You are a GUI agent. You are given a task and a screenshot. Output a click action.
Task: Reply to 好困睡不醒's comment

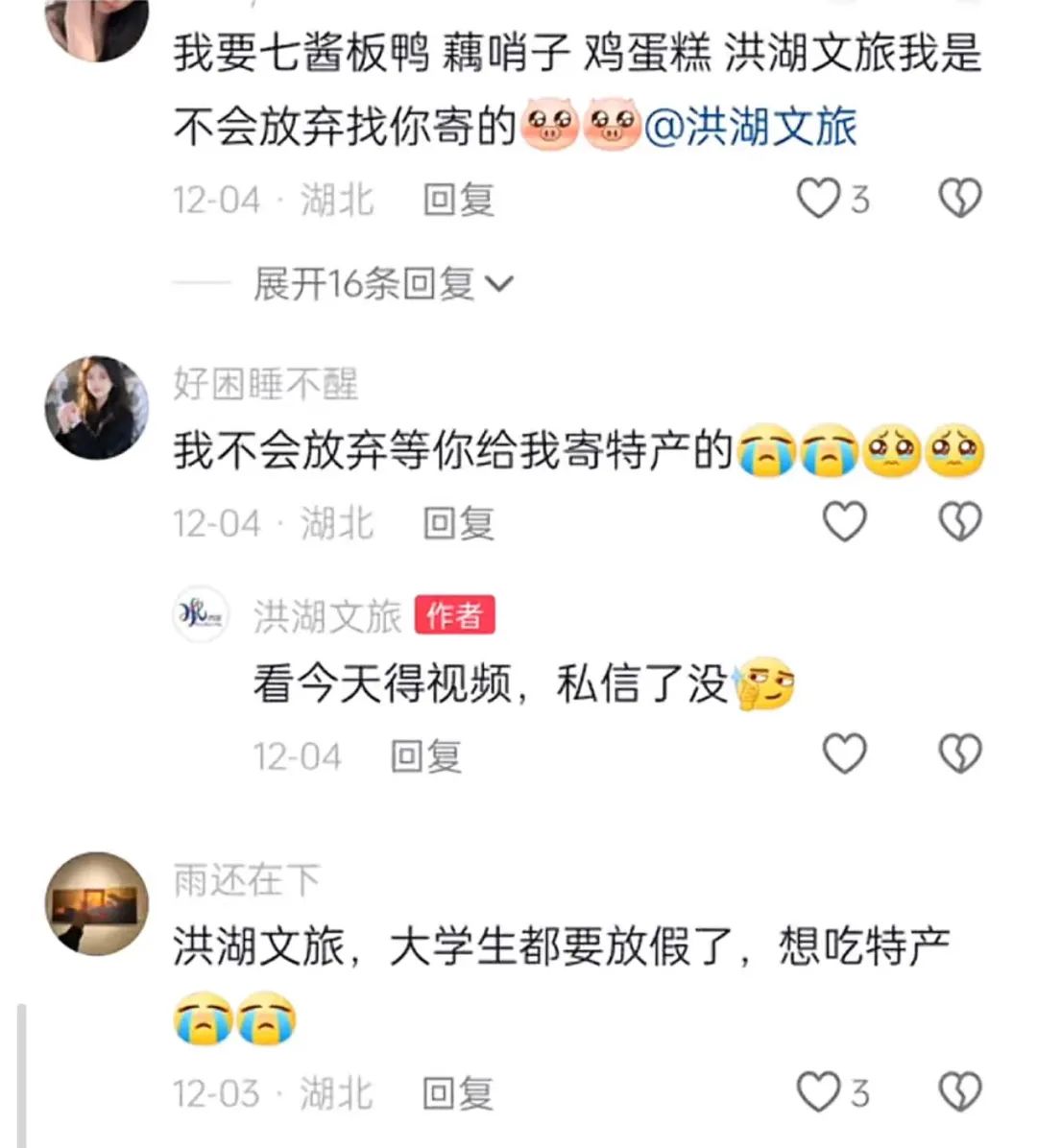click(458, 523)
